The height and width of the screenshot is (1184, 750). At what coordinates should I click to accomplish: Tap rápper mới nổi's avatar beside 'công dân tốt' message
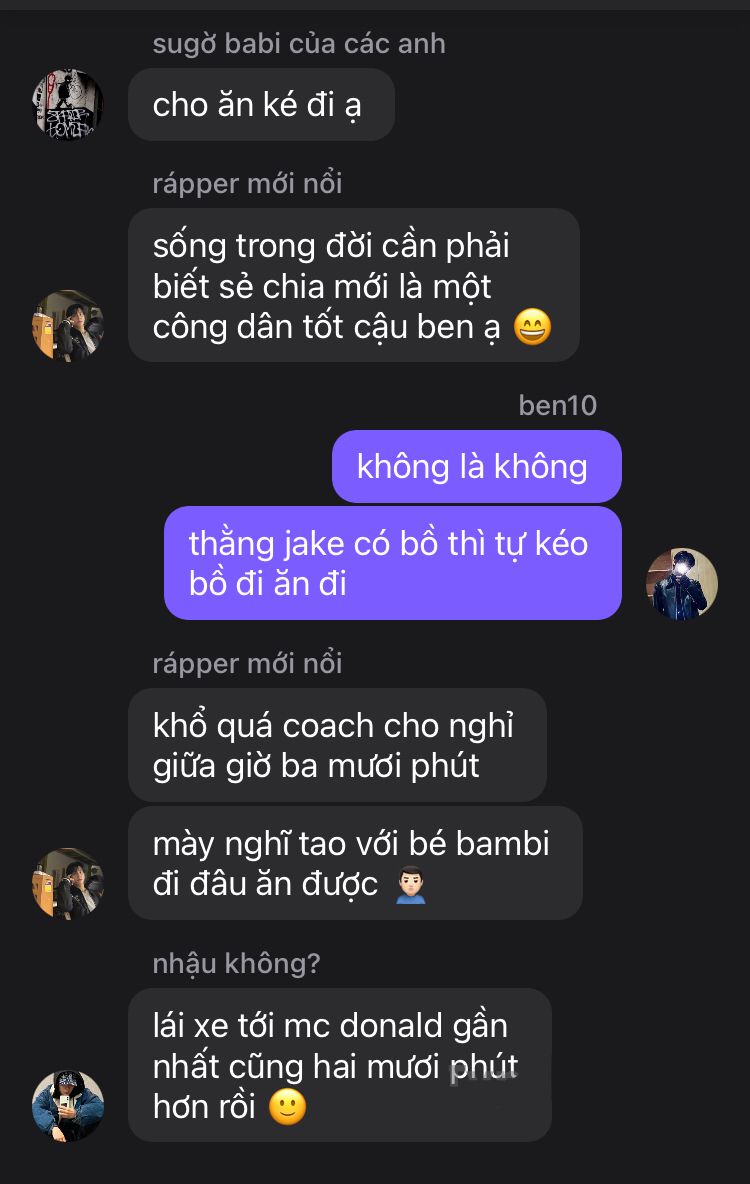pyautogui.click(x=67, y=326)
